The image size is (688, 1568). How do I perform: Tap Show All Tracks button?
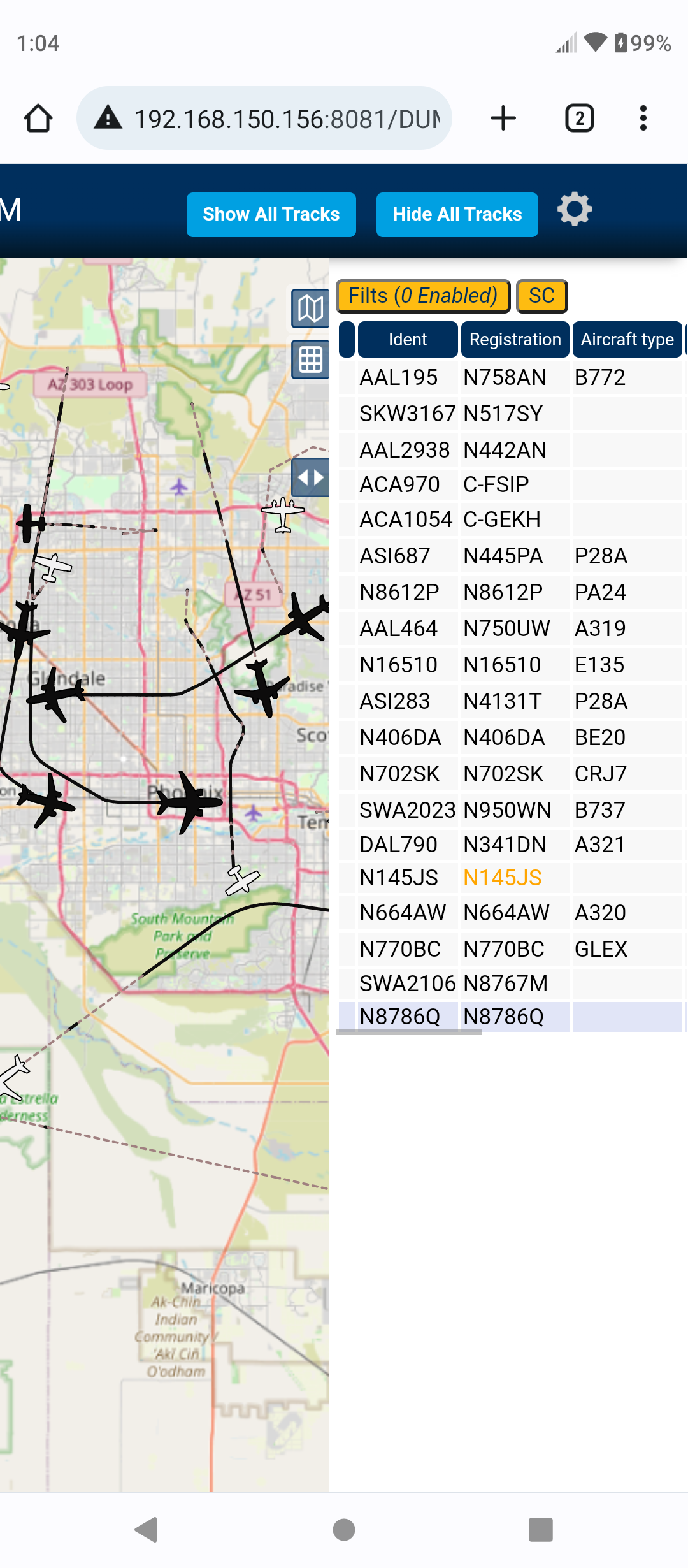(271, 214)
